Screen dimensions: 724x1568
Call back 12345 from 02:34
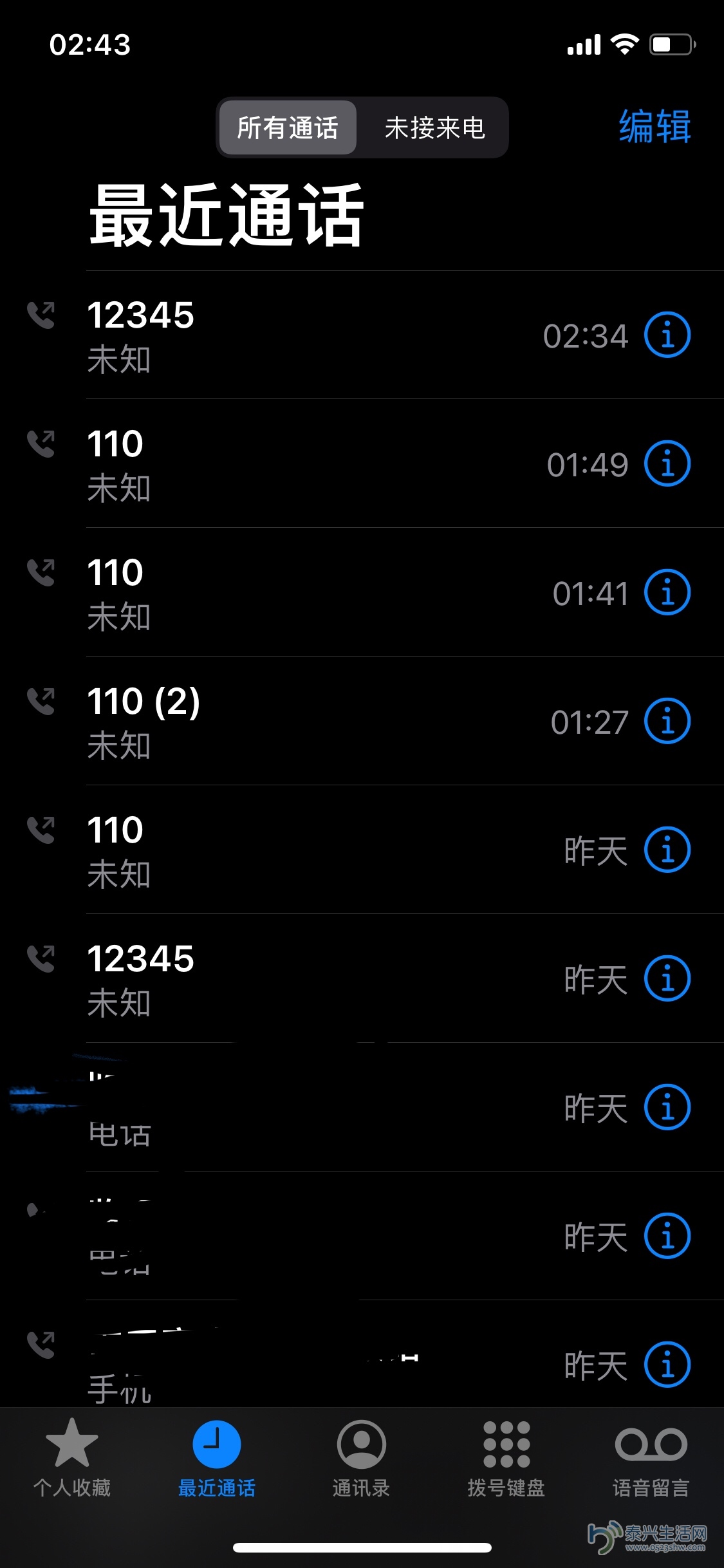[362, 335]
